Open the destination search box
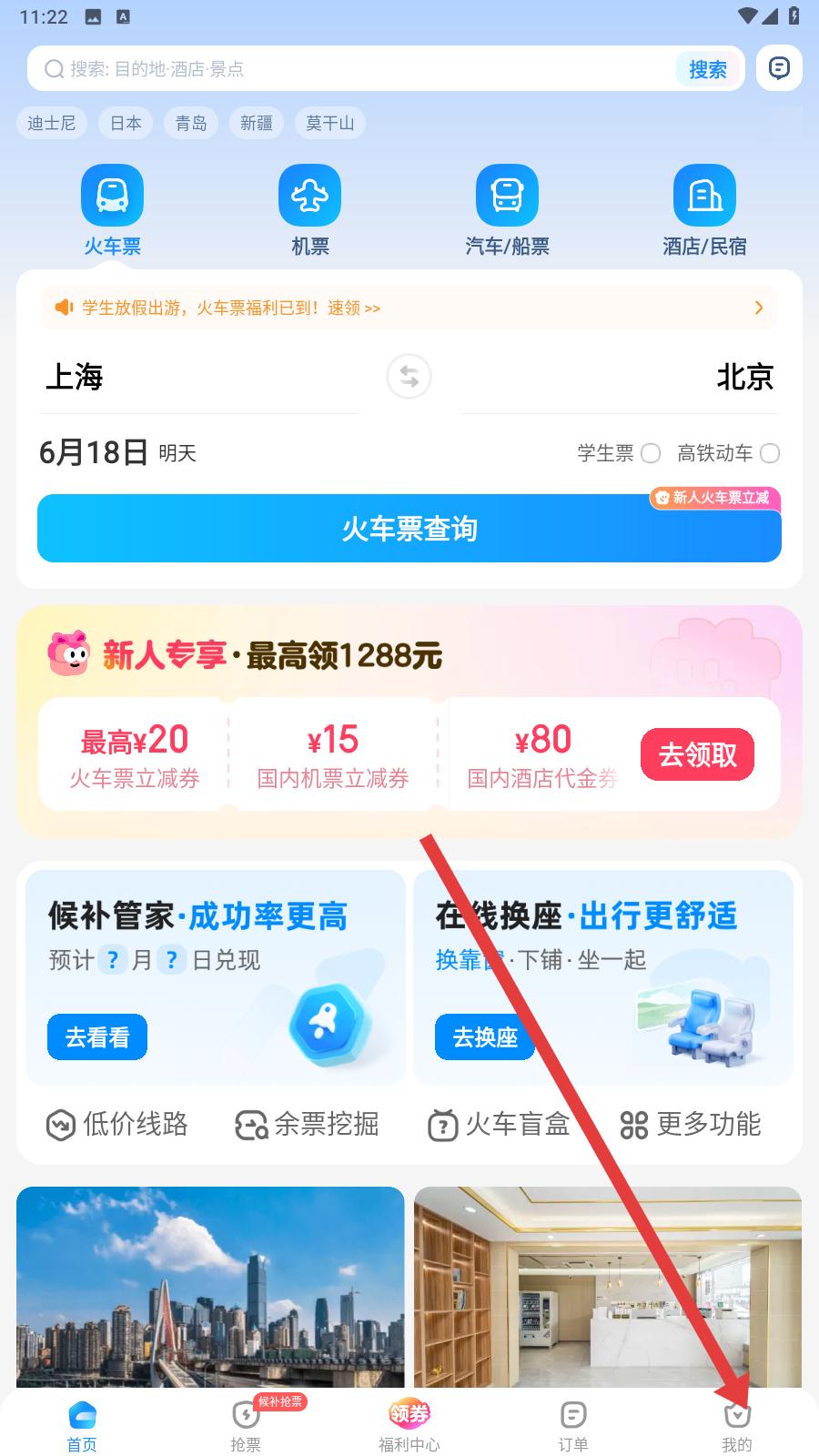Viewport: 819px width, 1456px height. click(355, 69)
